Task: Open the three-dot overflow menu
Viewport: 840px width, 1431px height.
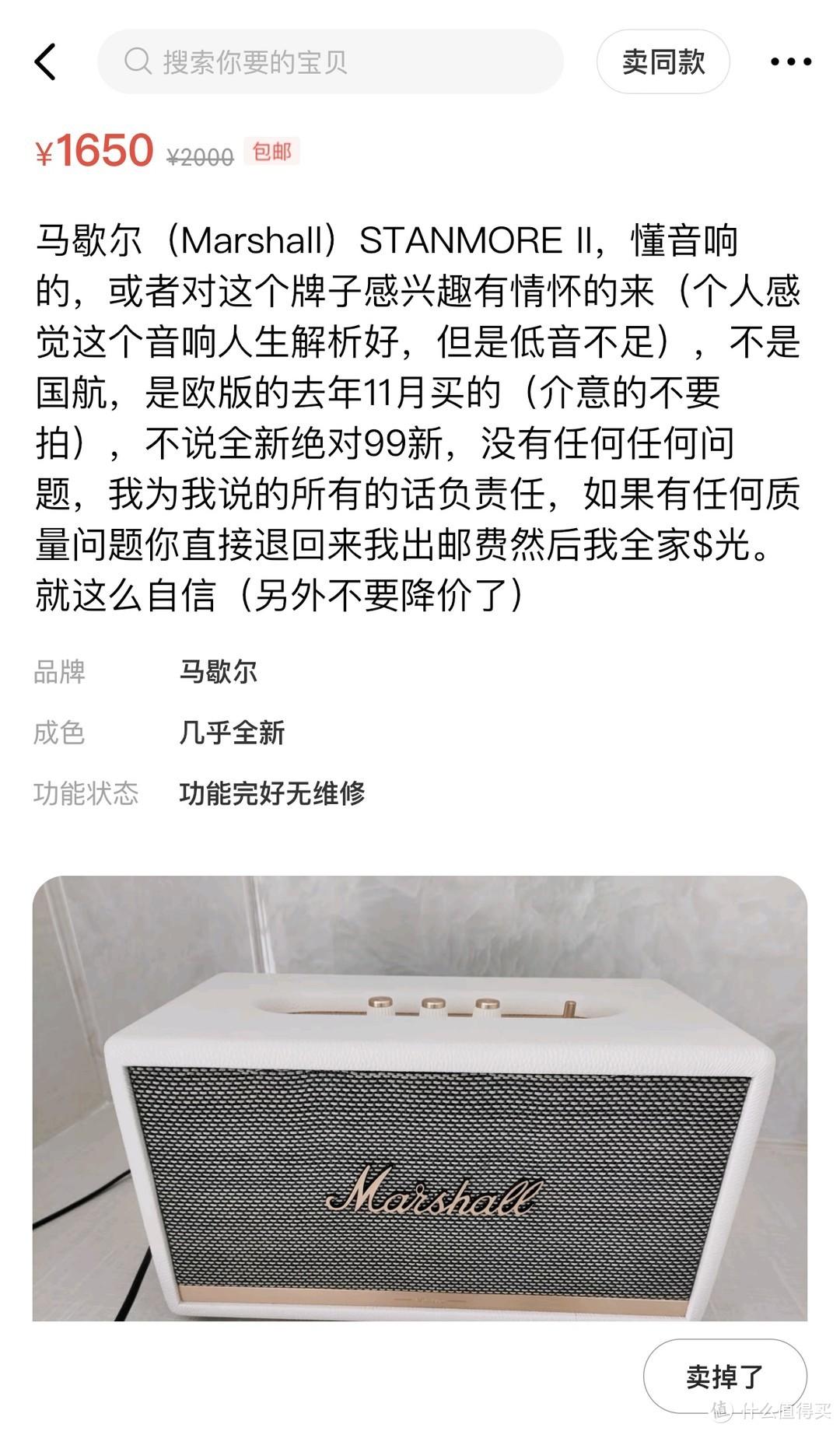Action: [790, 61]
